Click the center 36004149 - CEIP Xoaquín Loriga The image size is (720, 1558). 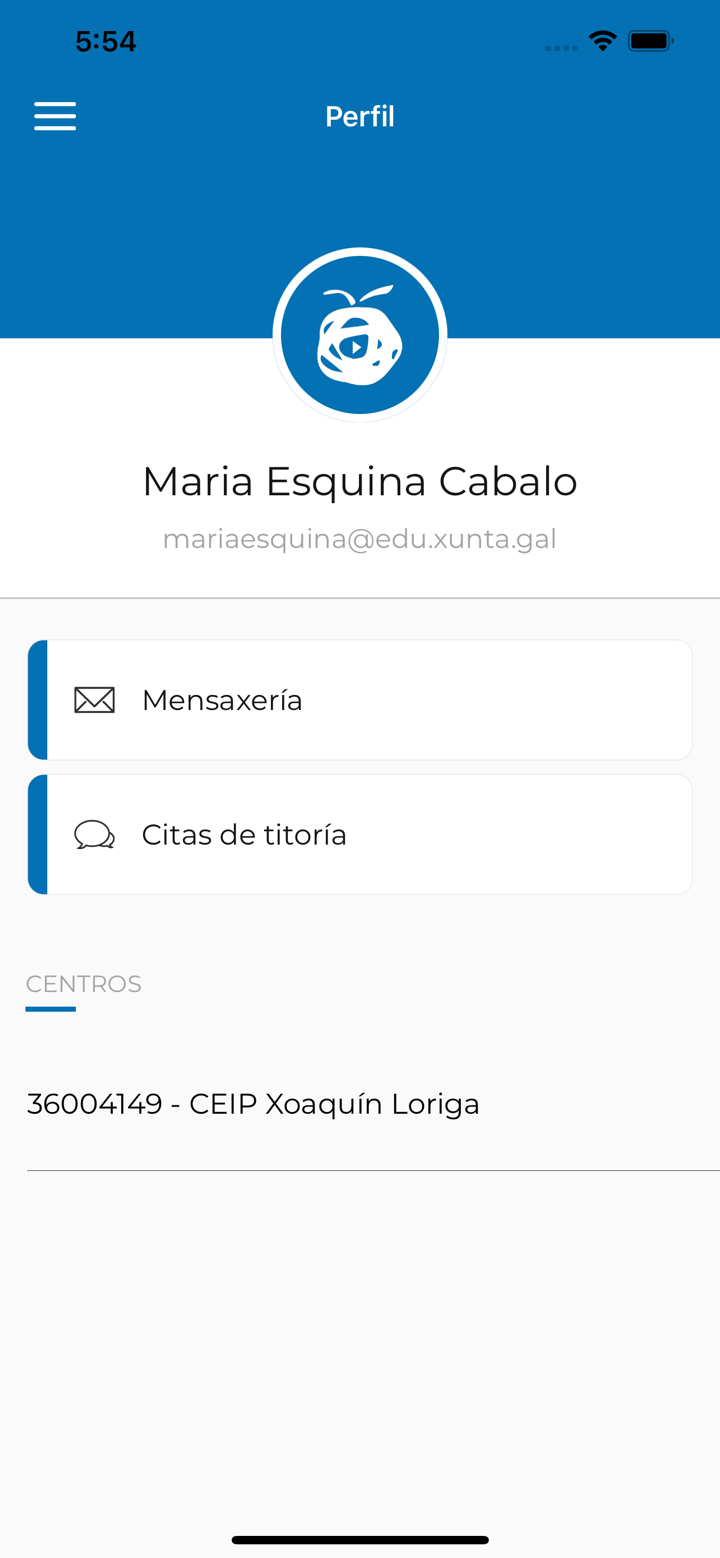point(253,1103)
